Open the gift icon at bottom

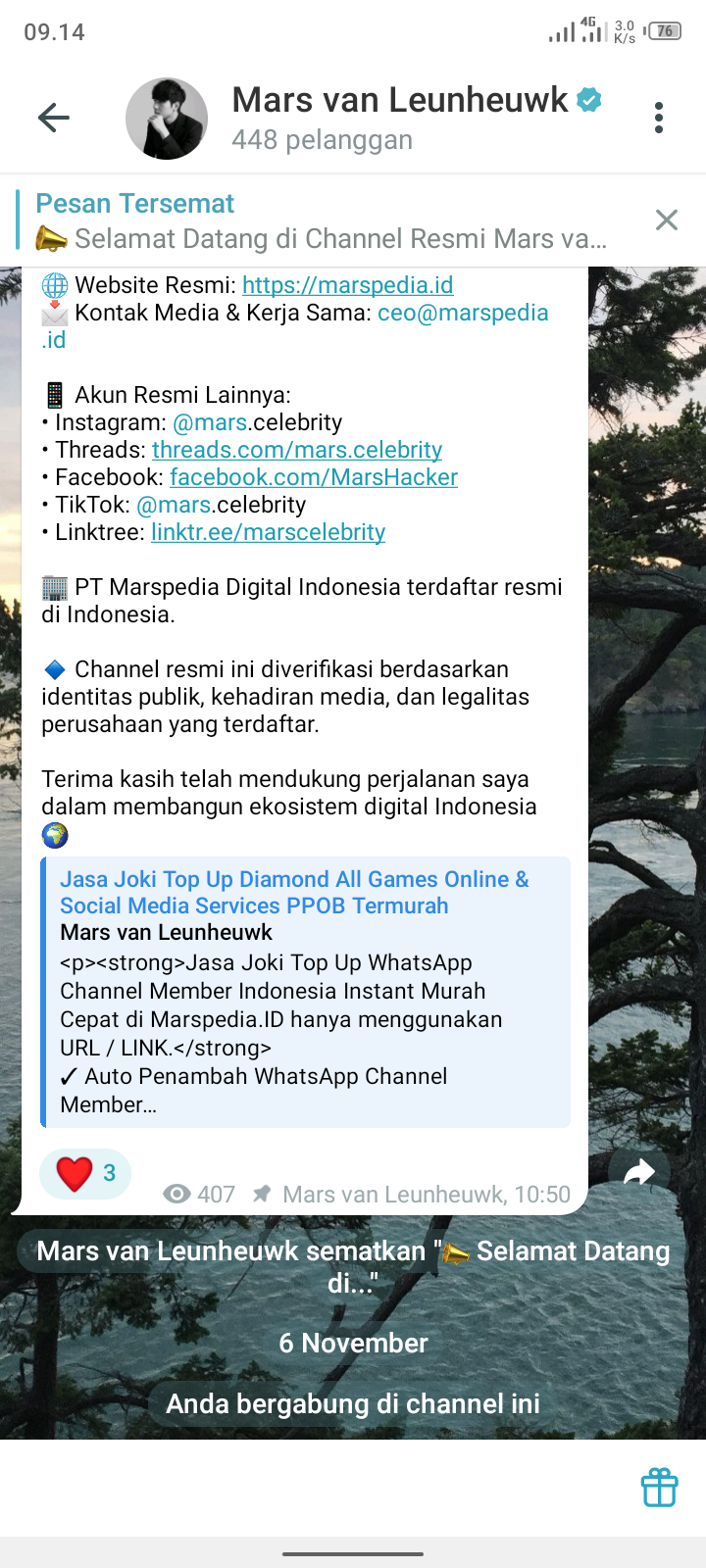659,1488
